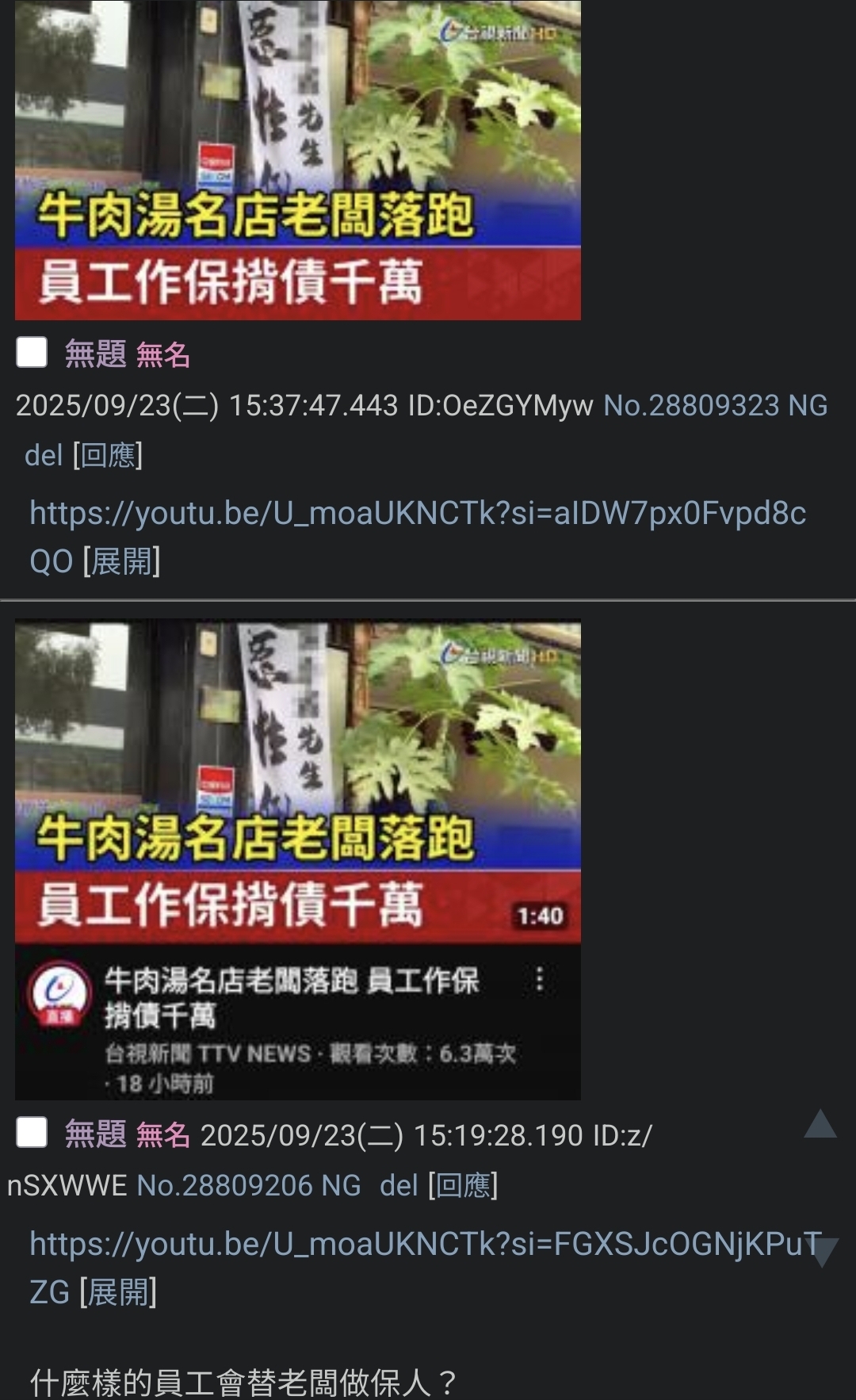Open post number No.28809323 link
The width and height of the screenshot is (856, 1400).
(691, 406)
